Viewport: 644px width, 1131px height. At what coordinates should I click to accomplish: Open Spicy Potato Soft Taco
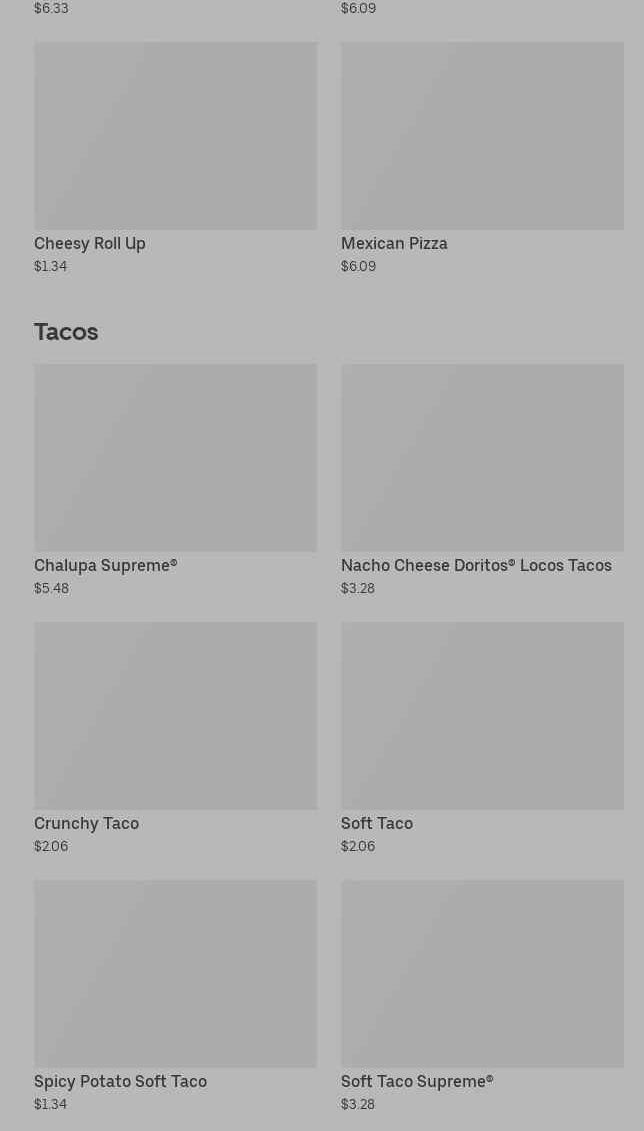(175, 996)
